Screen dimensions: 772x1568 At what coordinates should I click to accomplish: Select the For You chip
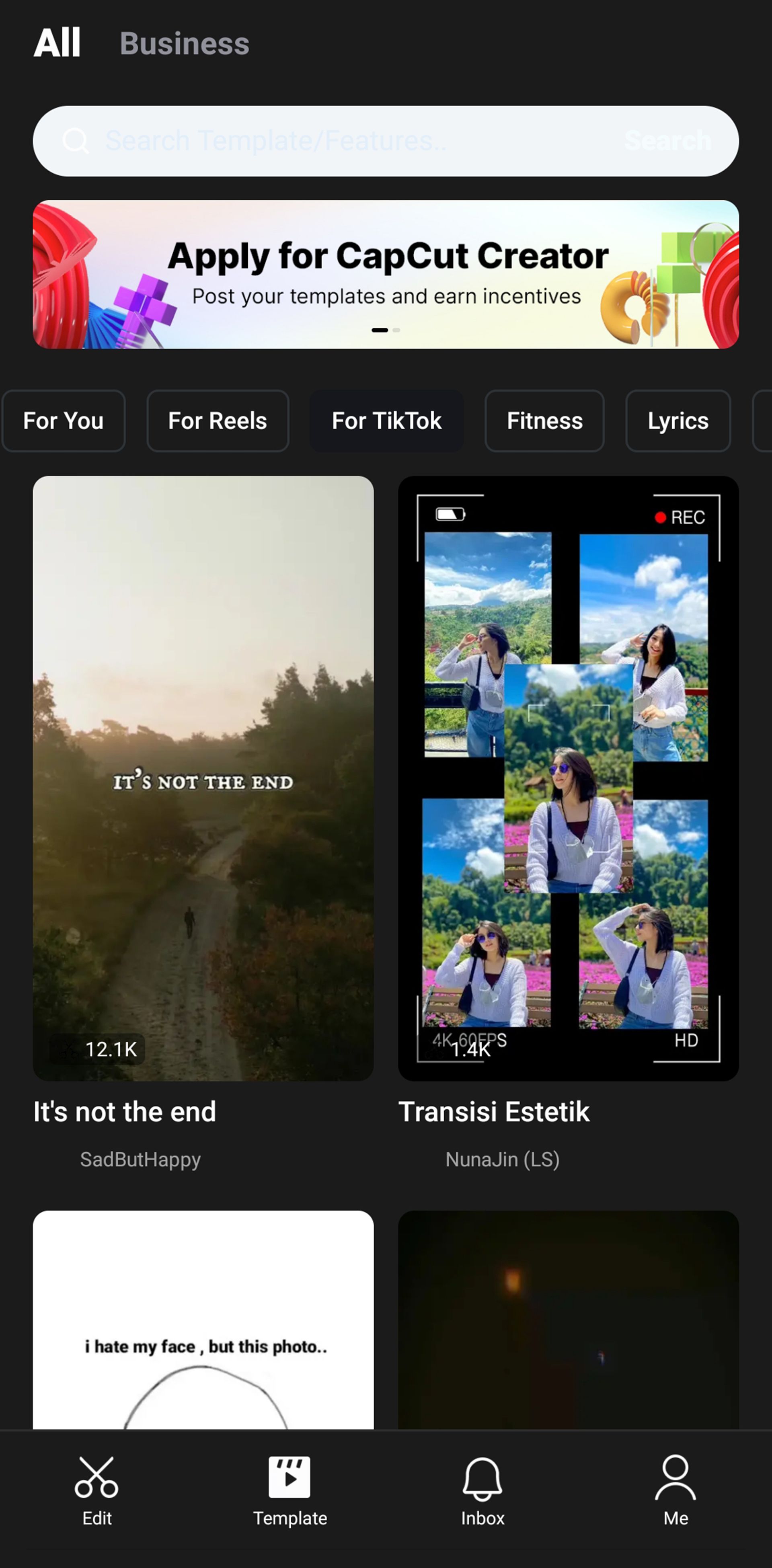click(x=63, y=421)
